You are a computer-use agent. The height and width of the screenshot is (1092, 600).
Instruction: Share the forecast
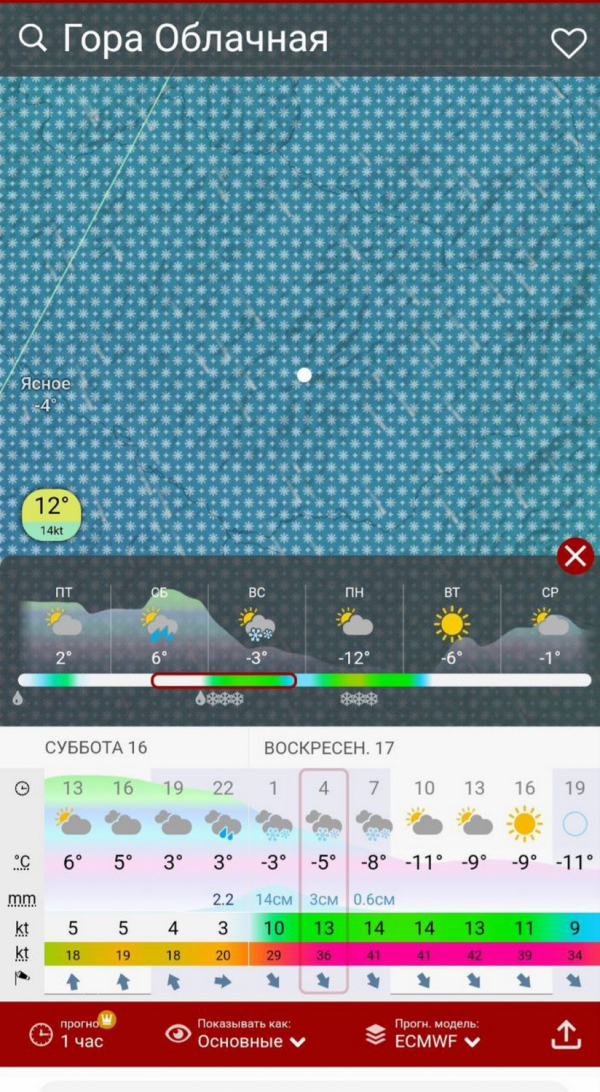coord(566,1035)
